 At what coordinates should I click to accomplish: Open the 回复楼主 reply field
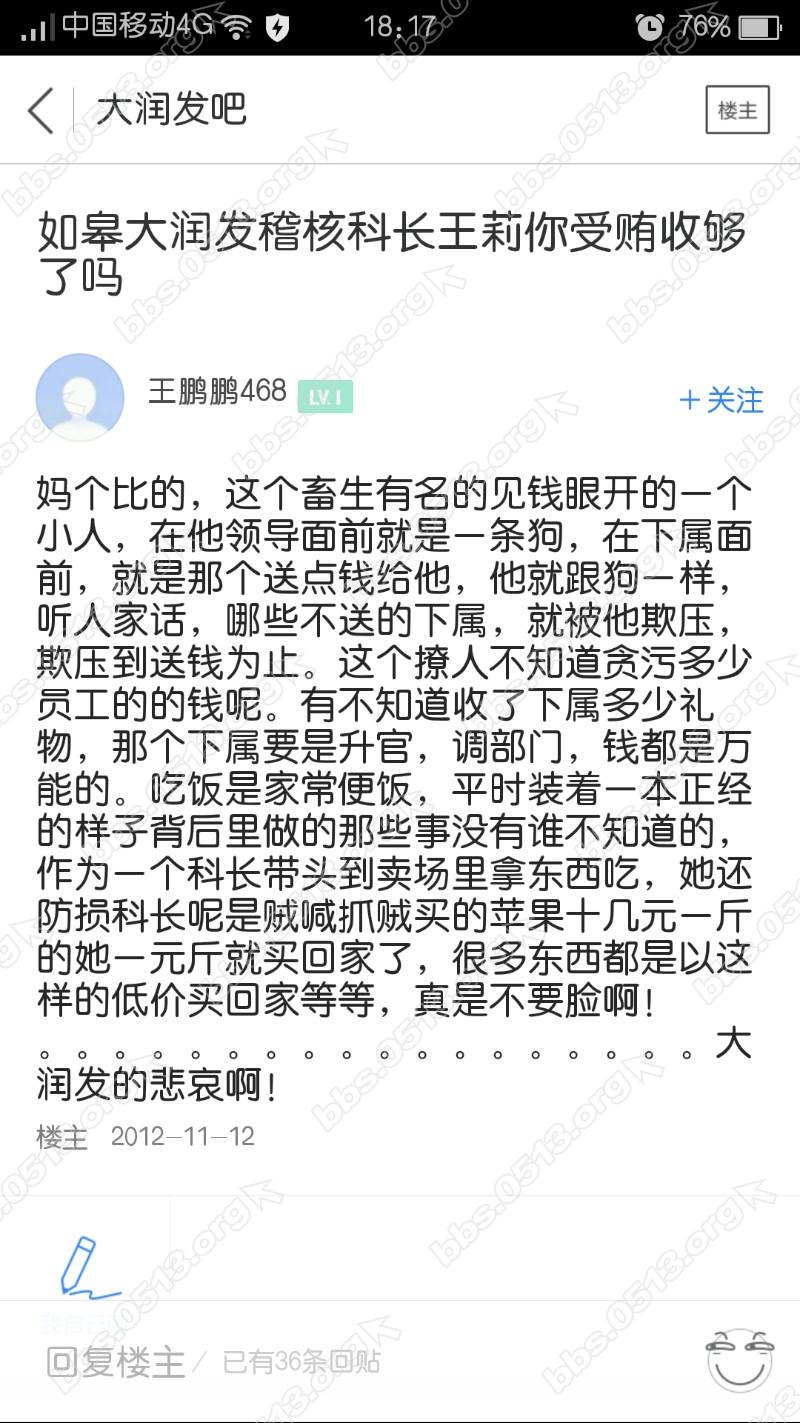pos(116,1362)
